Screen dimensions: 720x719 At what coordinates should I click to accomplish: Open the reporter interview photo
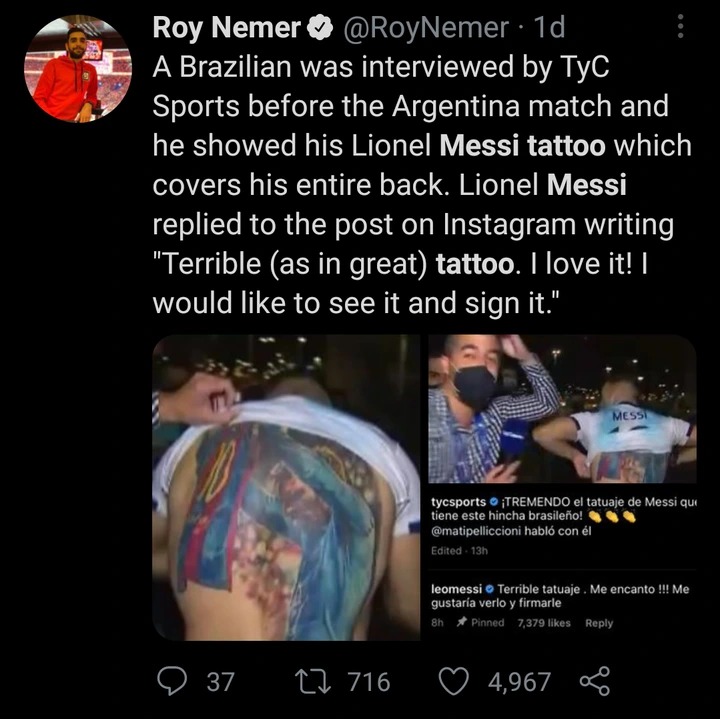(x=562, y=410)
